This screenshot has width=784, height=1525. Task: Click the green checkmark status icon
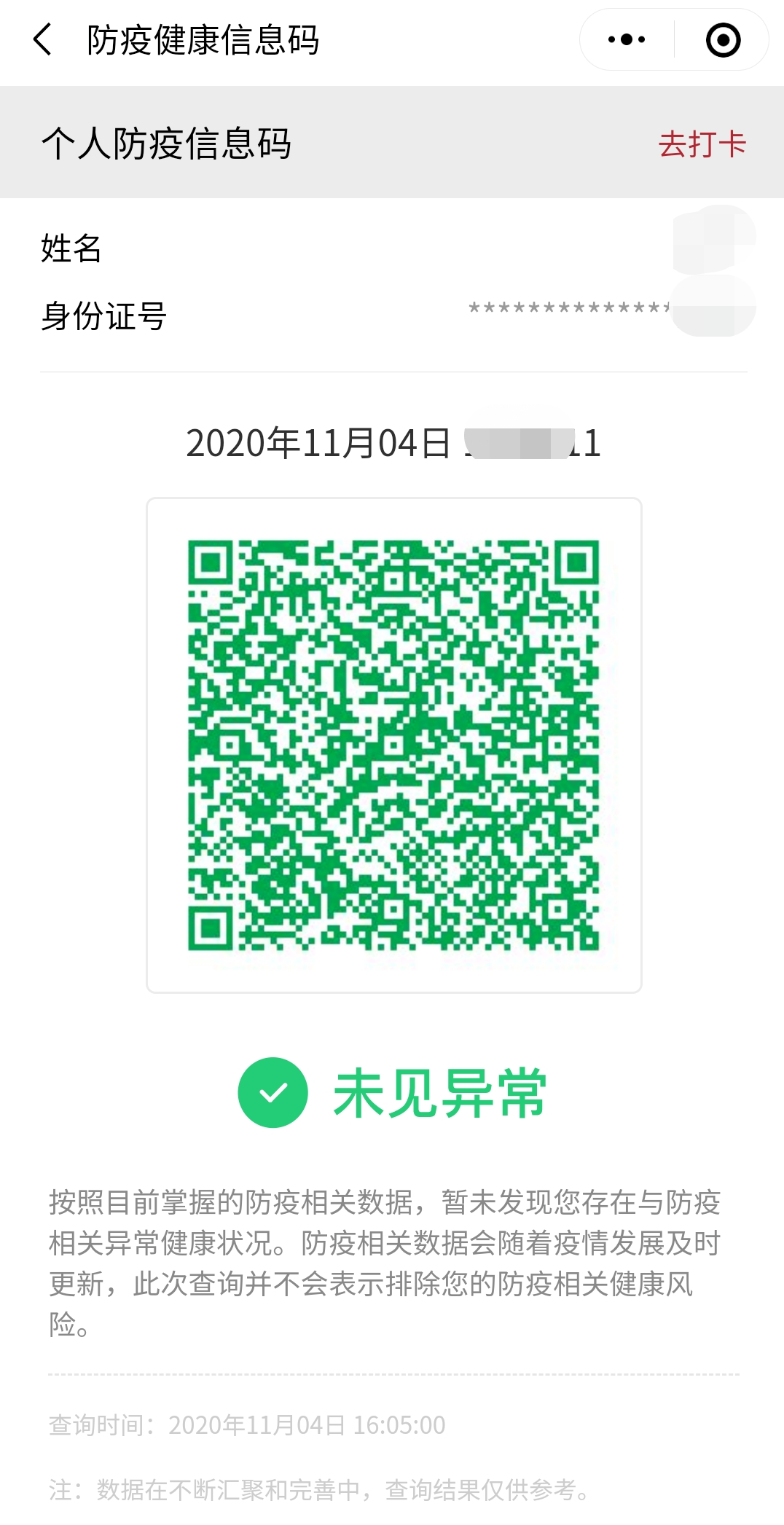pyautogui.click(x=273, y=1090)
